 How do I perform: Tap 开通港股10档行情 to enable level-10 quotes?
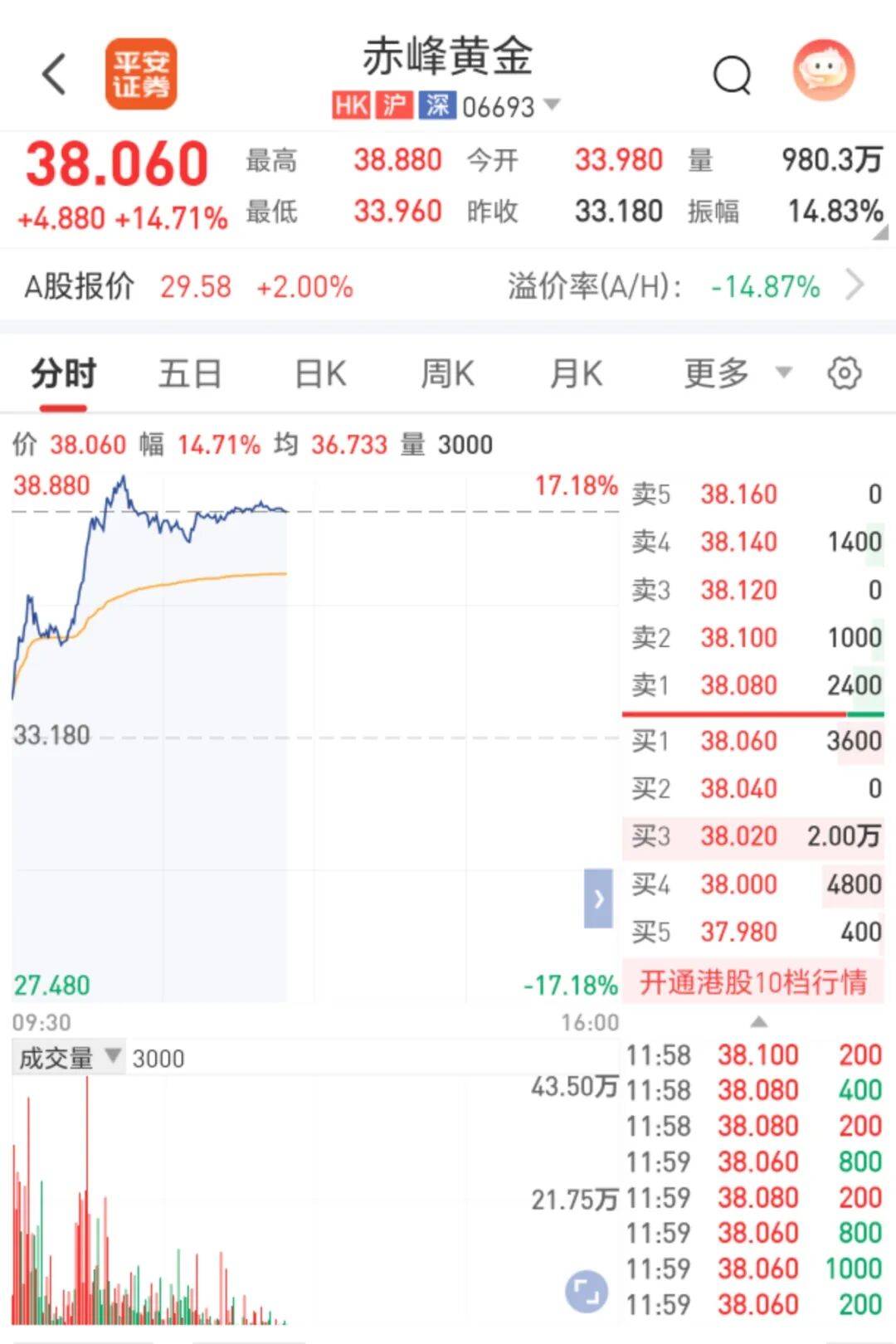pyautogui.click(x=752, y=982)
